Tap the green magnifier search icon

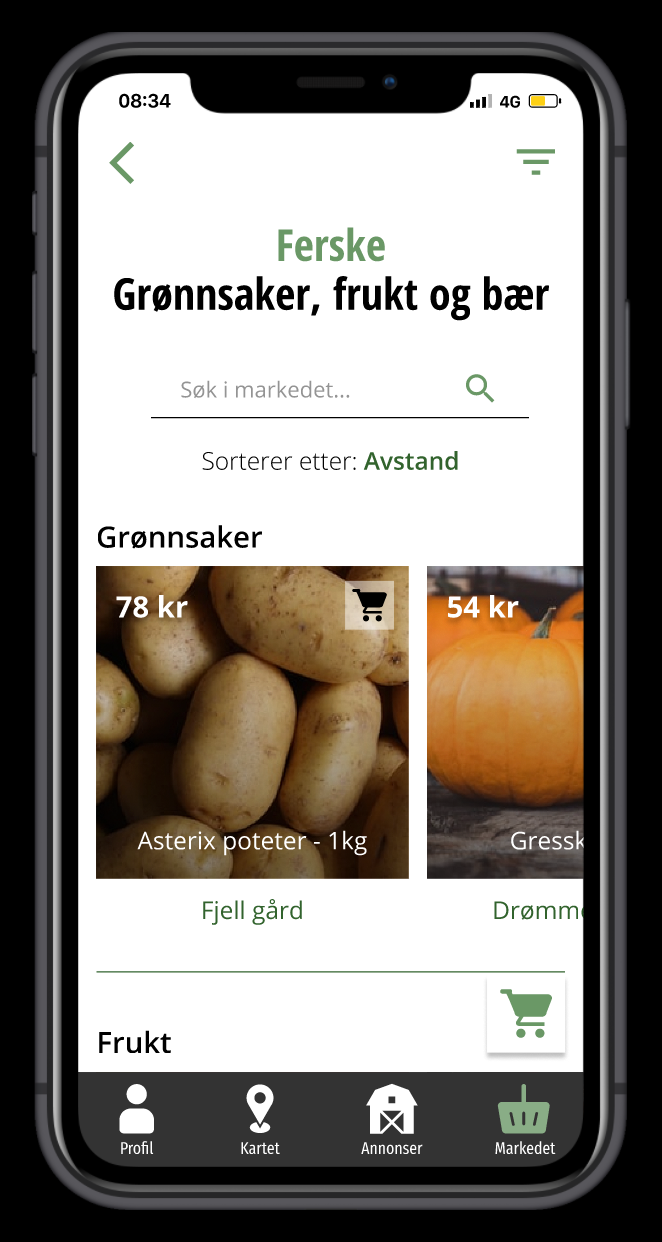pos(480,389)
